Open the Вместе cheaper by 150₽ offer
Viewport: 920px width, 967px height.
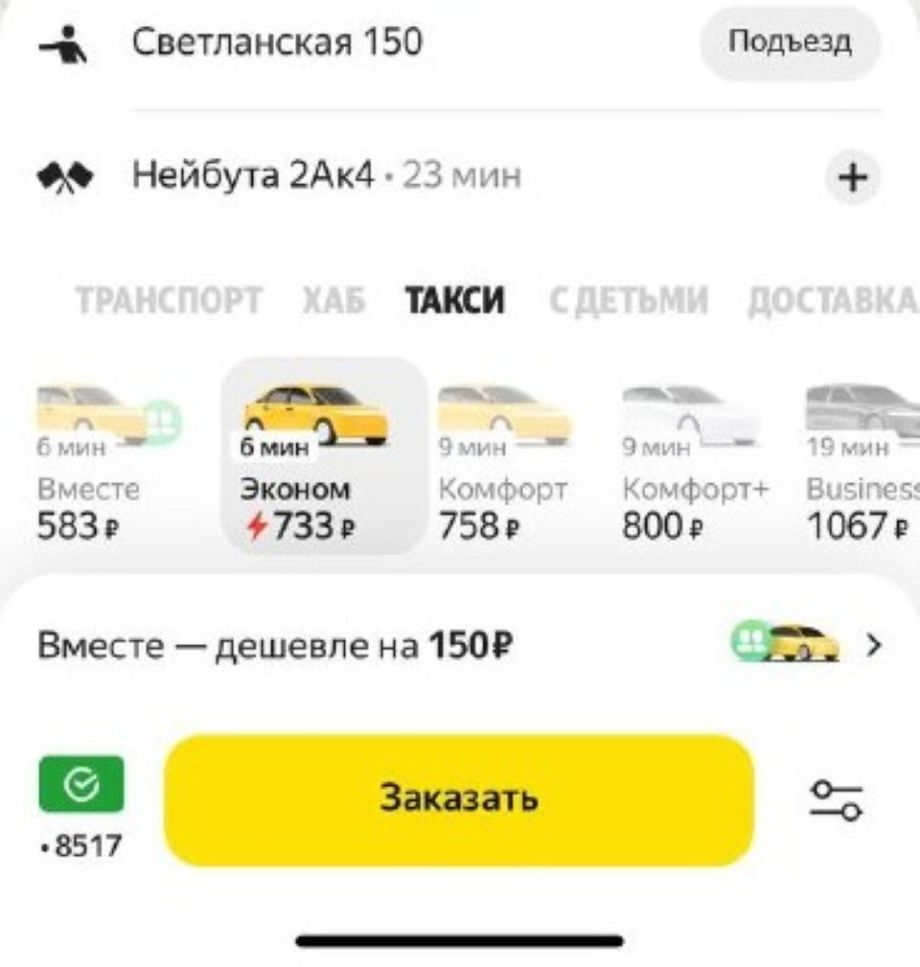point(460,646)
